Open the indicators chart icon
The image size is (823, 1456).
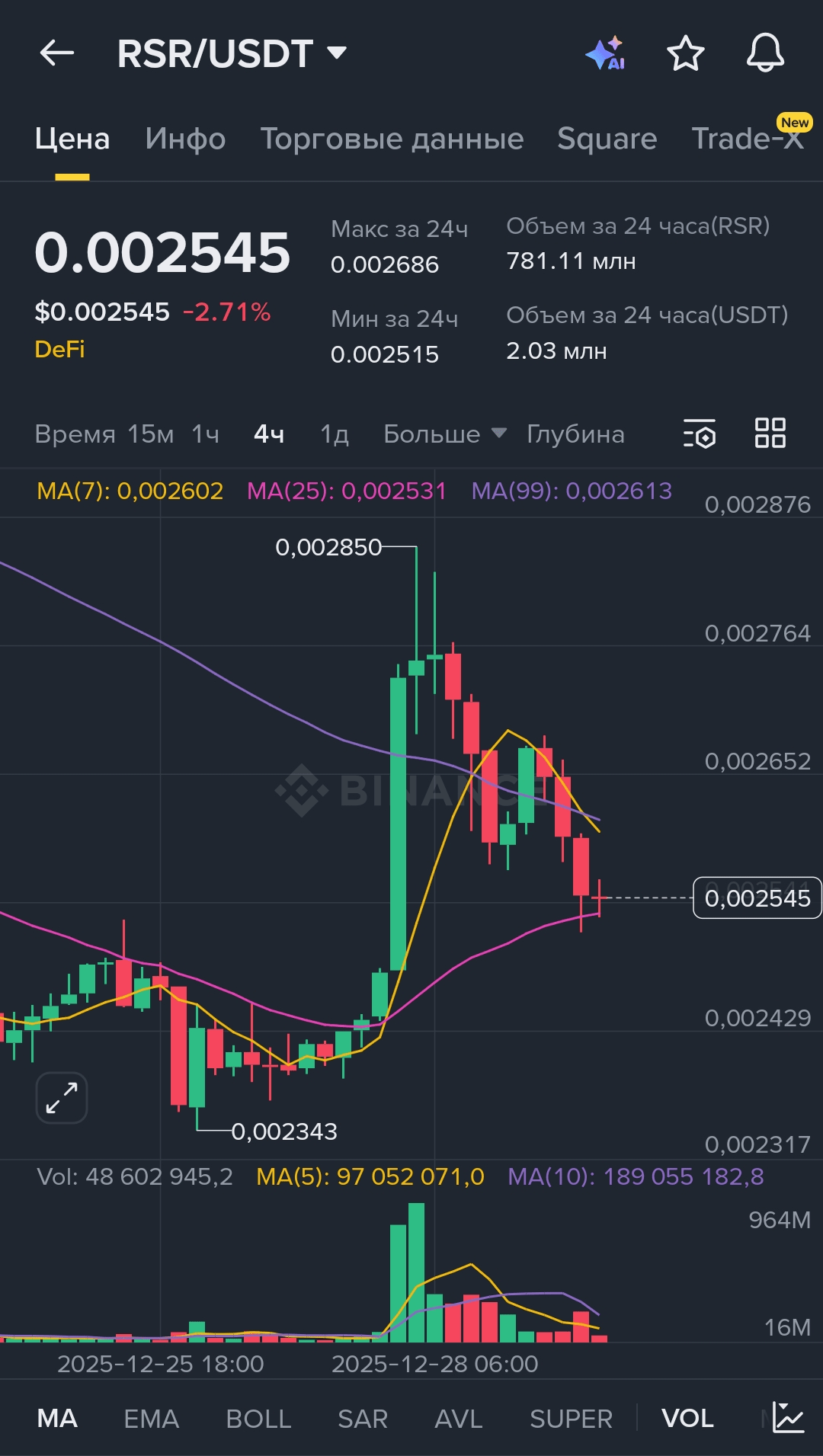pyautogui.click(x=788, y=1418)
